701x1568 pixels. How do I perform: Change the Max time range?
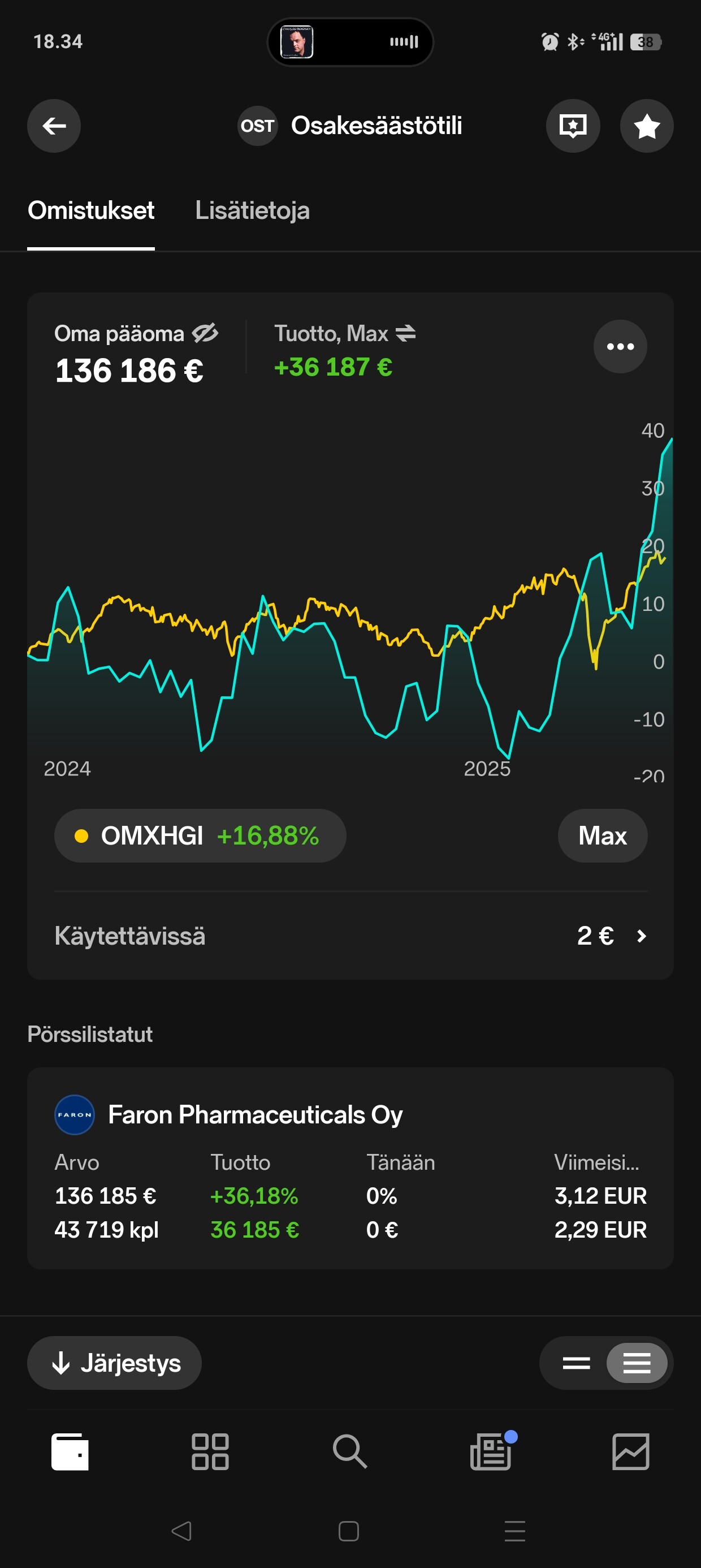pos(602,835)
